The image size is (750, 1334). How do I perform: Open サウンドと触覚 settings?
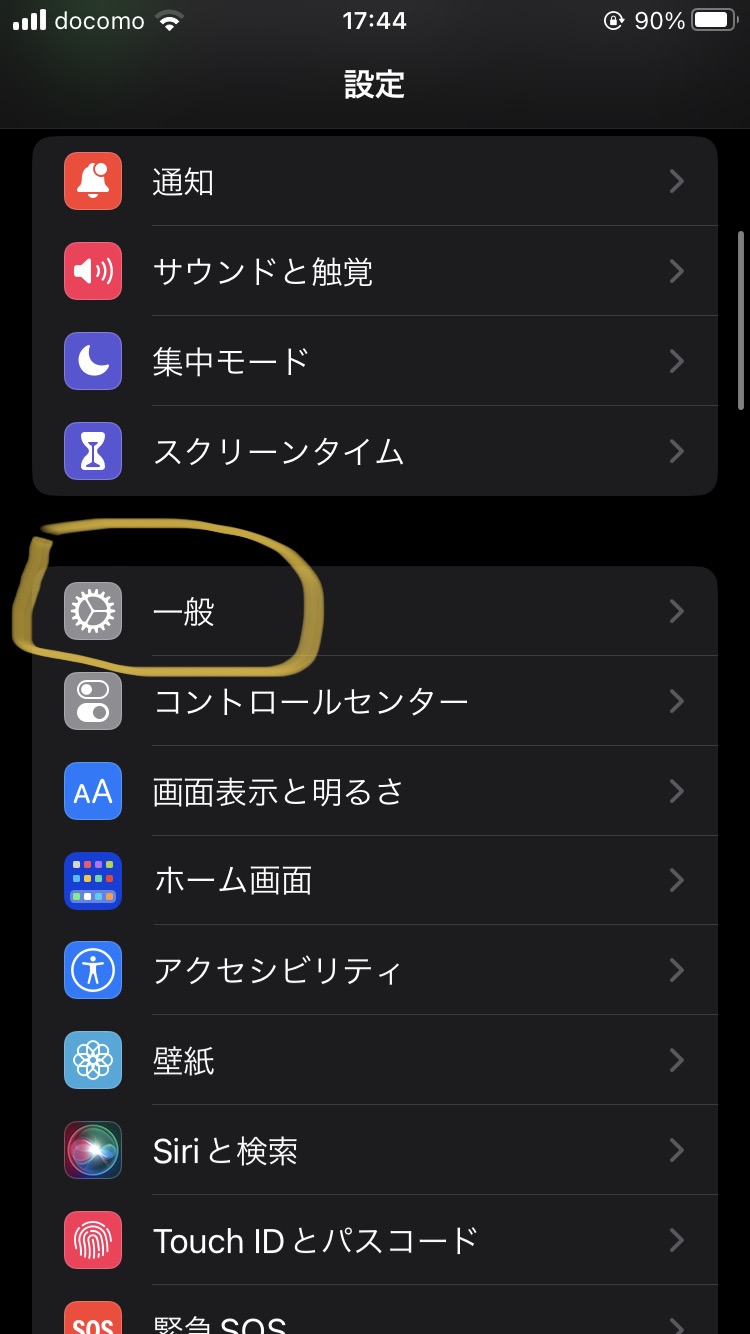374,271
